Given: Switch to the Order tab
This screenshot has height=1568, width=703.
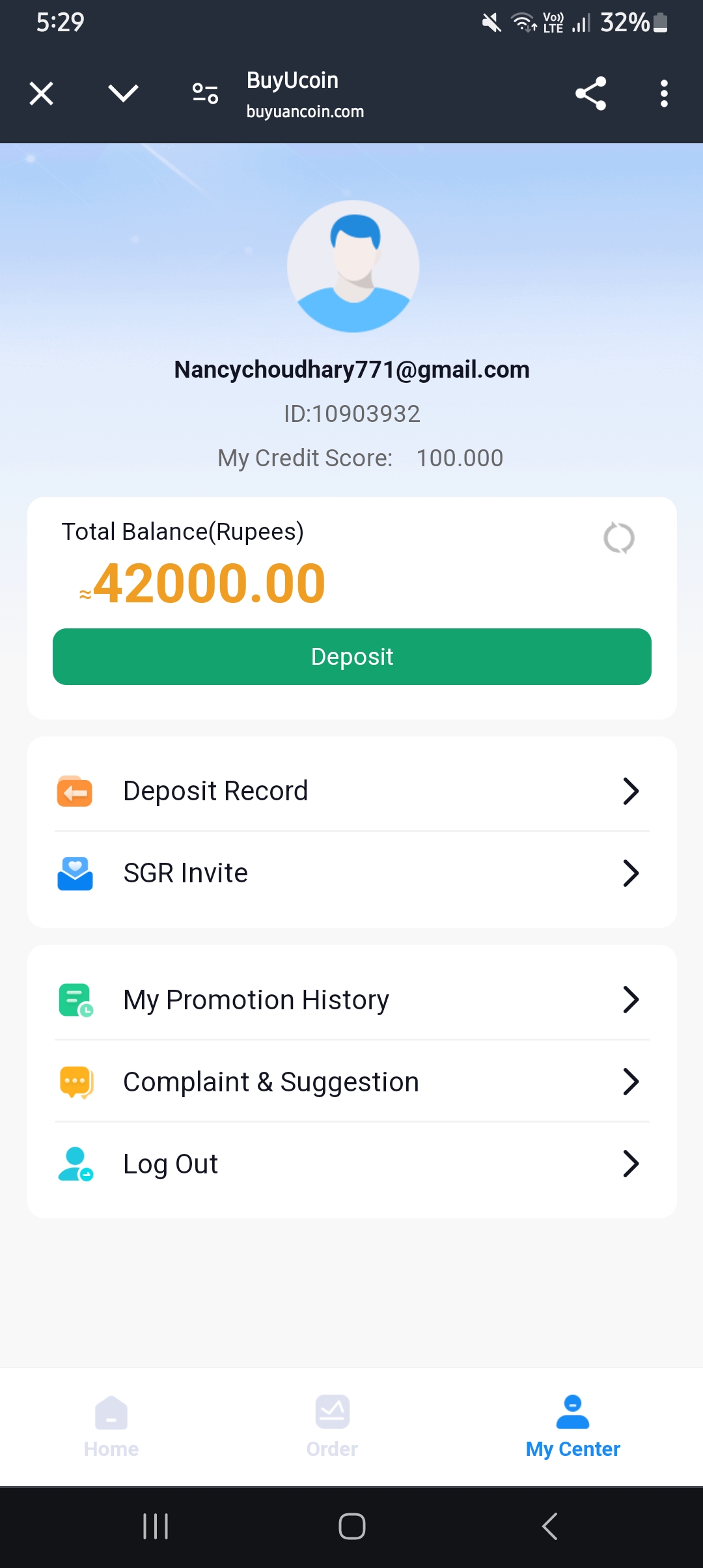Looking at the screenshot, I should pos(332,1426).
